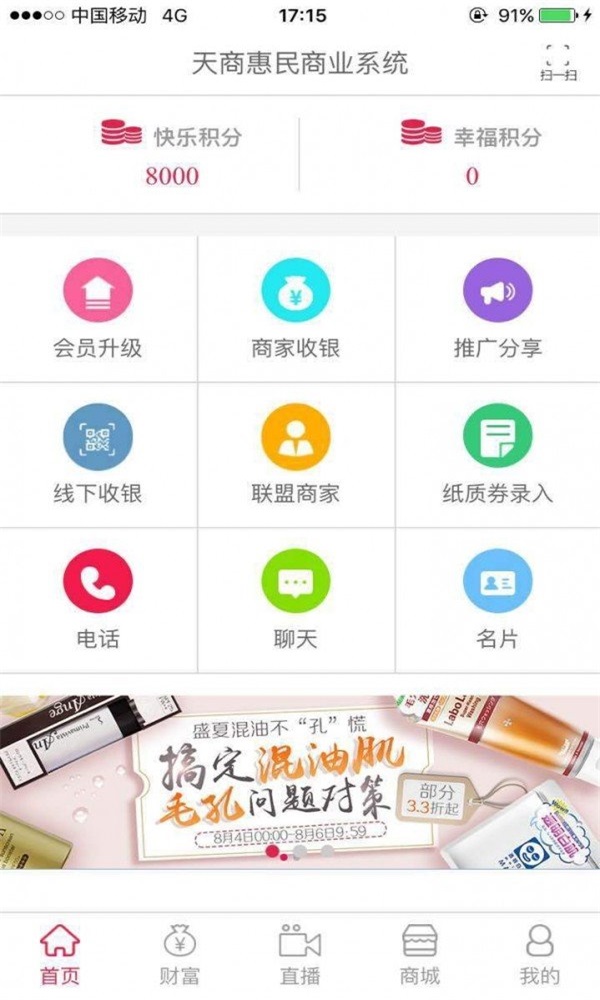View 快乐积分 points balance
Image resolution: width=600 pixels, height=1000 pixels.
click(x=172, y=155)
